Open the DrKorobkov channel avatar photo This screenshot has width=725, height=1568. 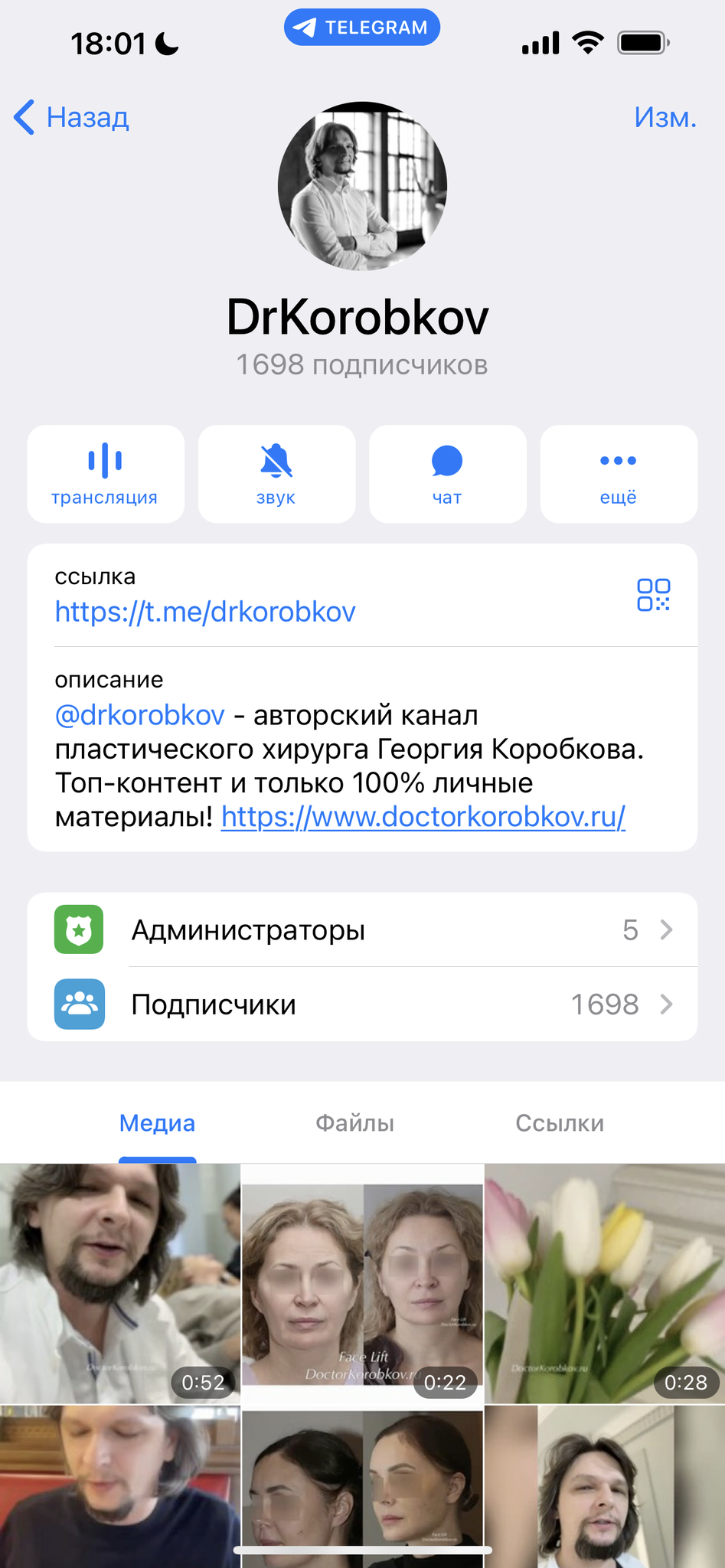pyautogui.click(x=362, y=186)
